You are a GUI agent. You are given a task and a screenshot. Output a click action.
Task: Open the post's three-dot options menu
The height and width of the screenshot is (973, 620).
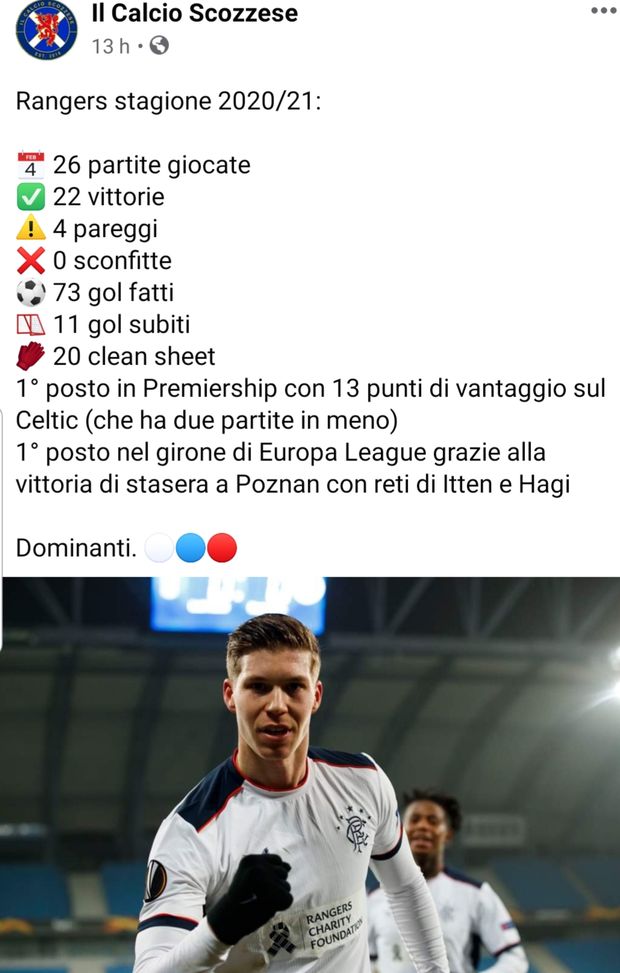(x=603, y=10)
